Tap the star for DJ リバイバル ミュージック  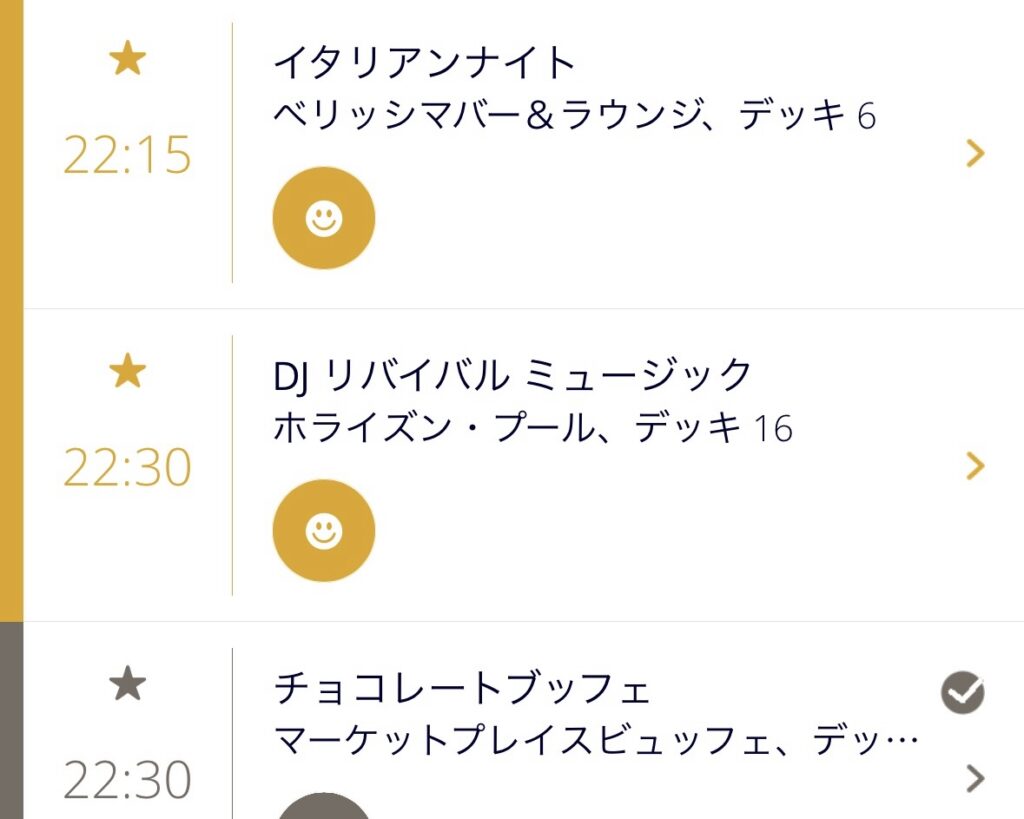(x=127, y=373)
